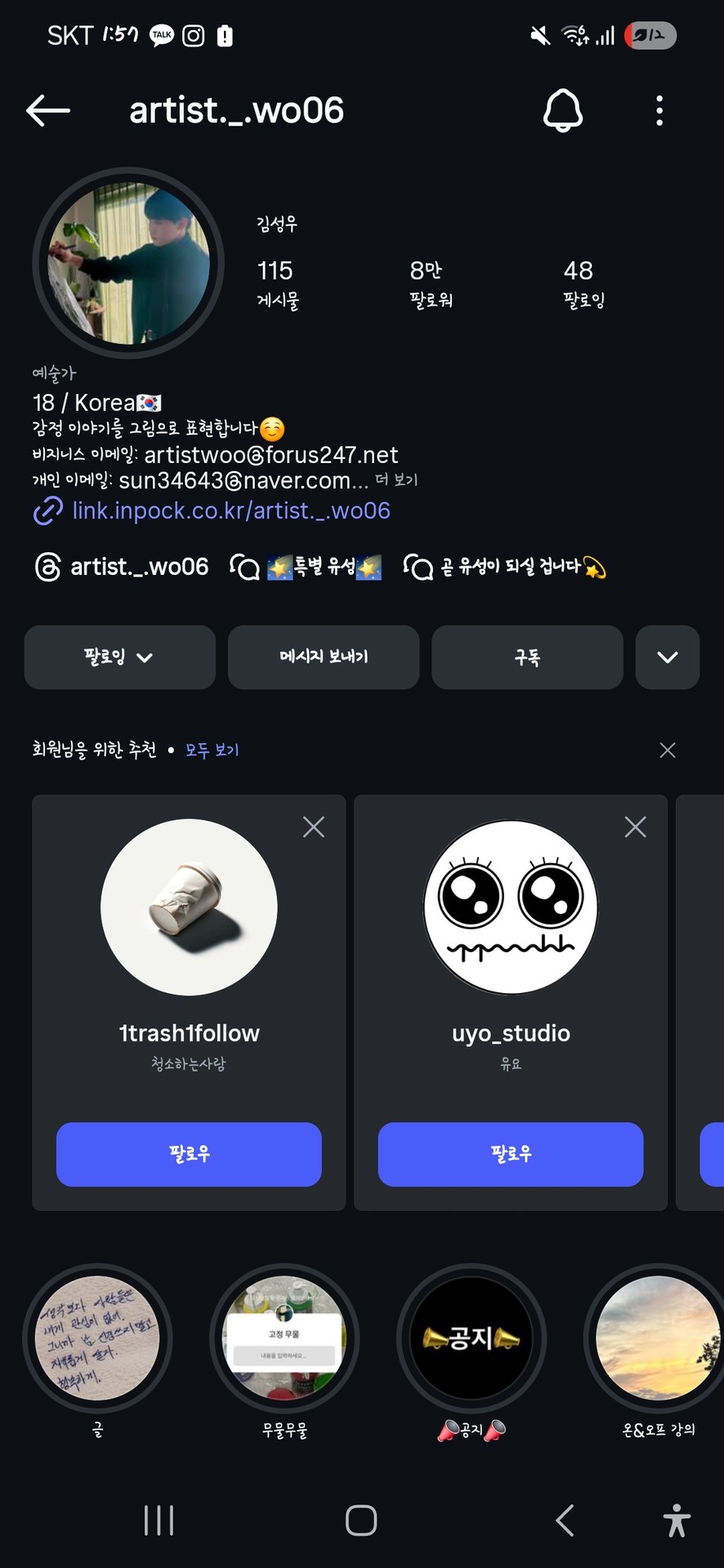Viewport: 724px width, 1568px height.
Task: Open the link.inpock.co.kr profile link
Action: click(x=230, y=510)
